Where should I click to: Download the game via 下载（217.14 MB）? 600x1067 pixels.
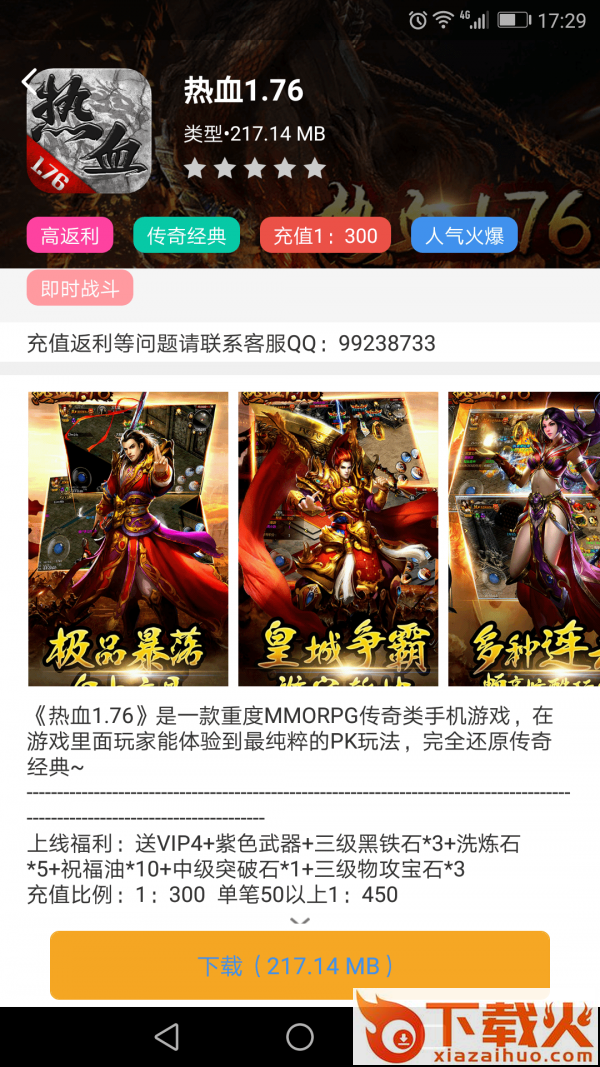pyautogui.click(x=300, y=965)
